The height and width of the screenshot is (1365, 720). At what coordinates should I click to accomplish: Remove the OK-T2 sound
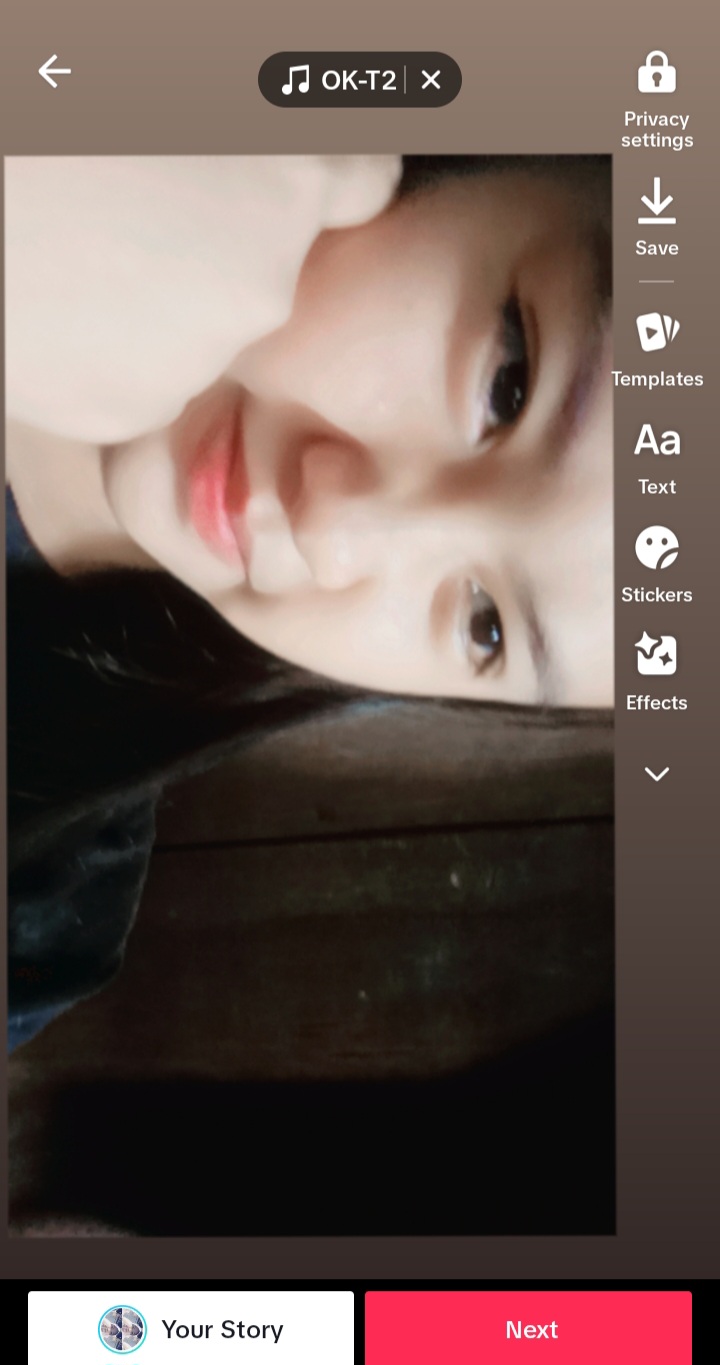431,80
